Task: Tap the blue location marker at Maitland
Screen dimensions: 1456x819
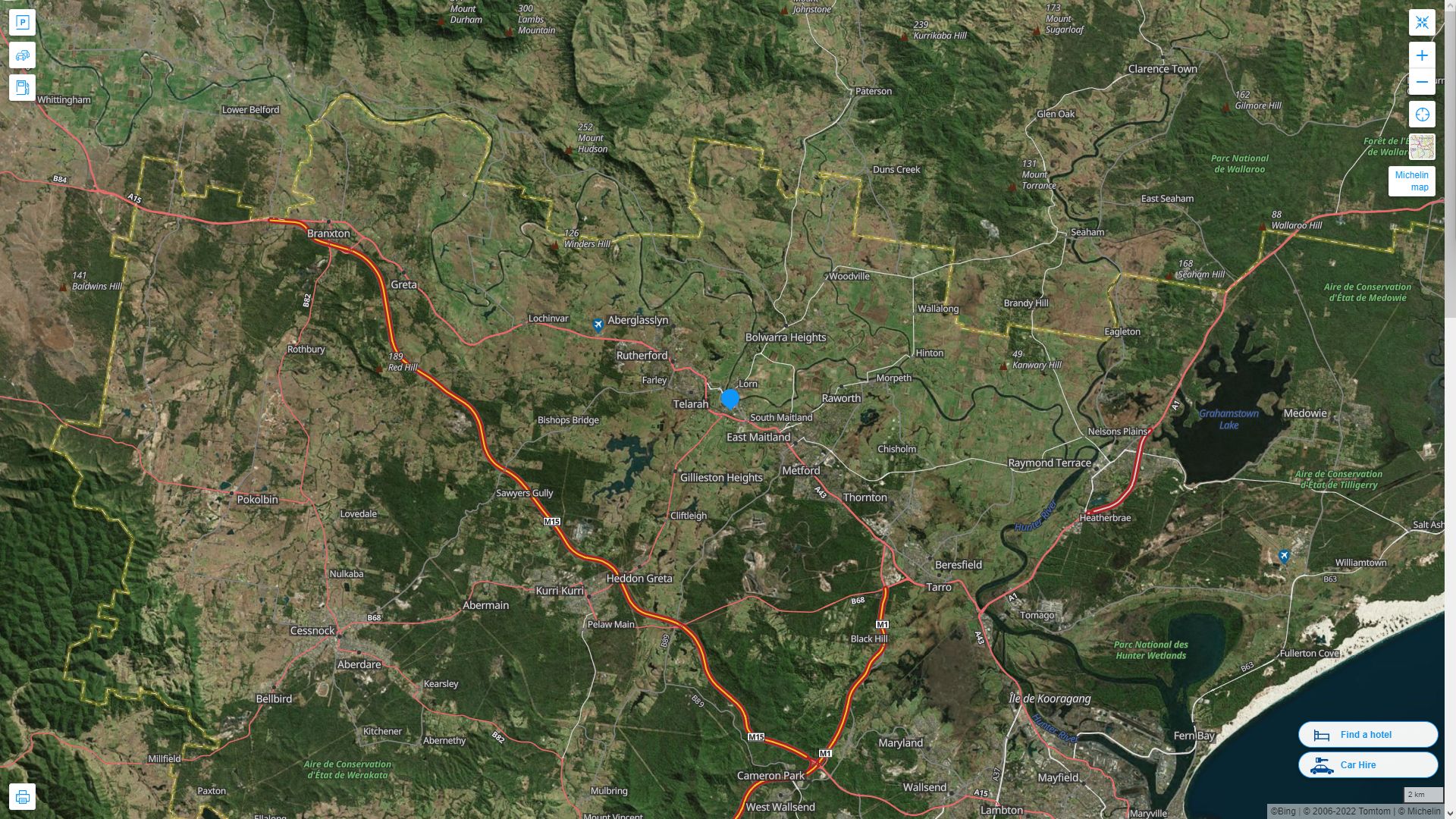Action: pos(730,399)
